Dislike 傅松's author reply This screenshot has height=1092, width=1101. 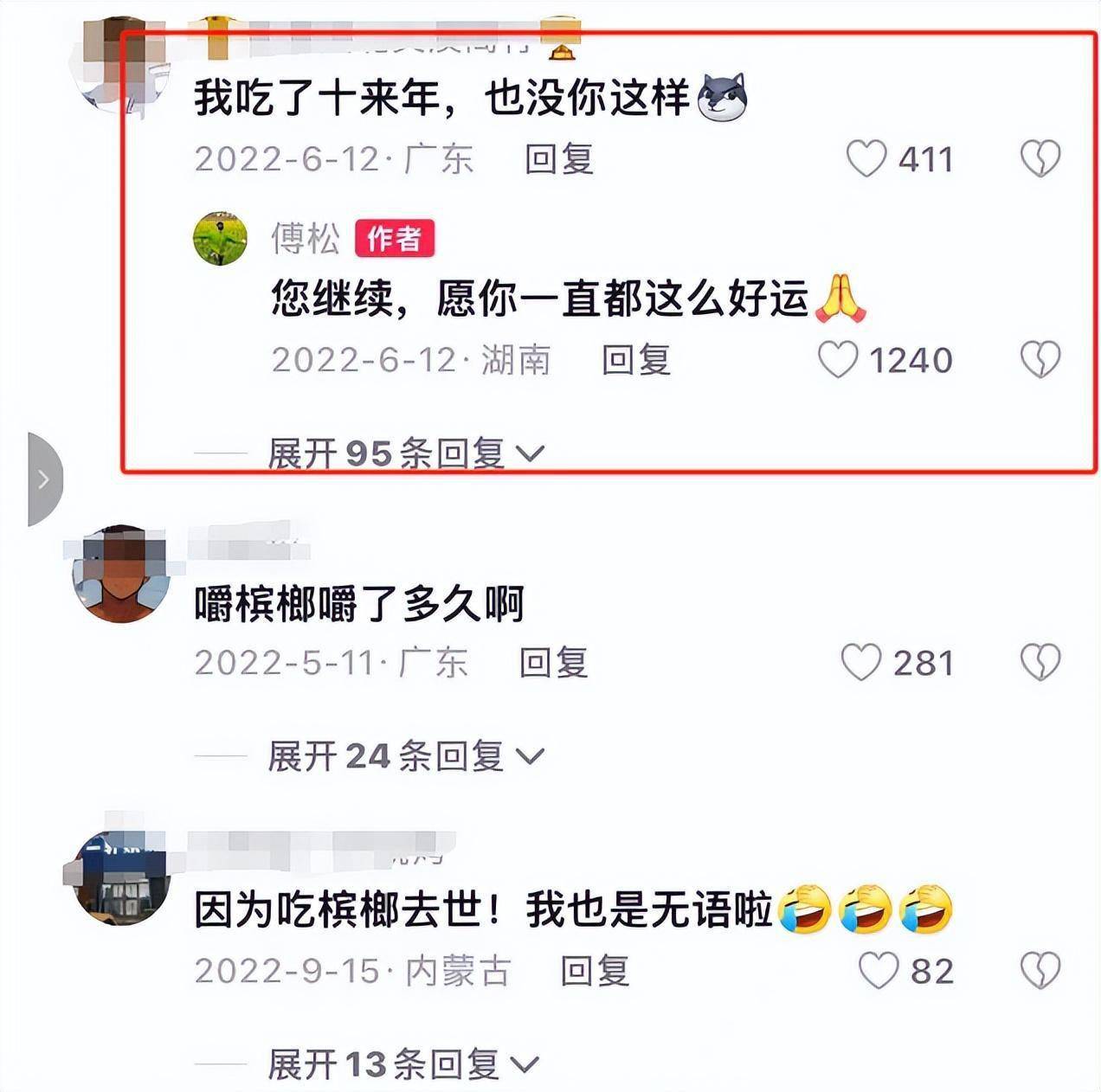pos(1040,360)
